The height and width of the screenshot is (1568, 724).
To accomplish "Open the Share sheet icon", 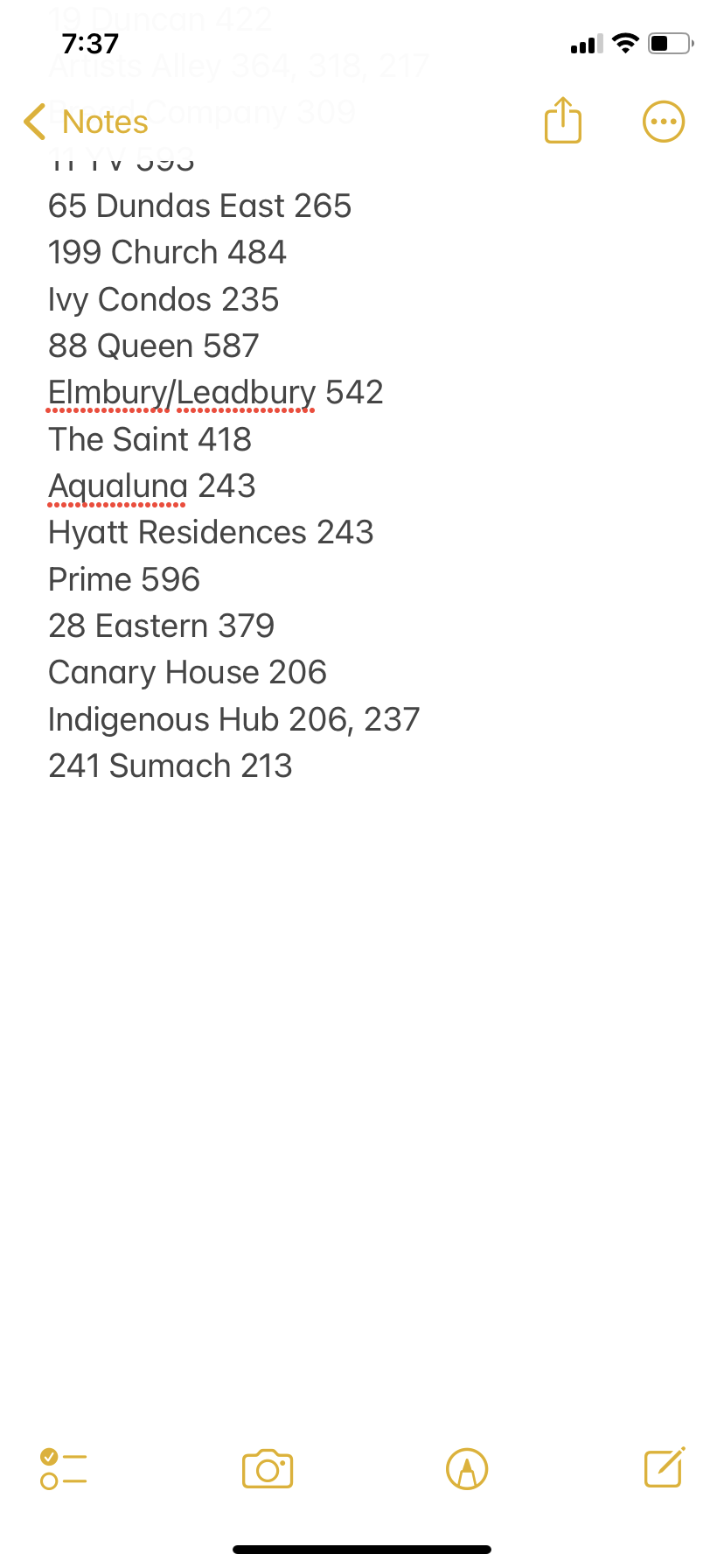I will pyautogui.click(x=562, y=121).
